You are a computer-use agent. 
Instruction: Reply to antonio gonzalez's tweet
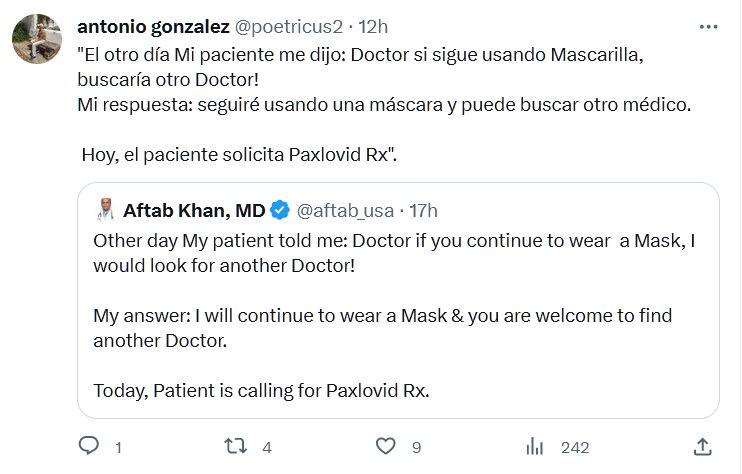[x=89, y=446]
